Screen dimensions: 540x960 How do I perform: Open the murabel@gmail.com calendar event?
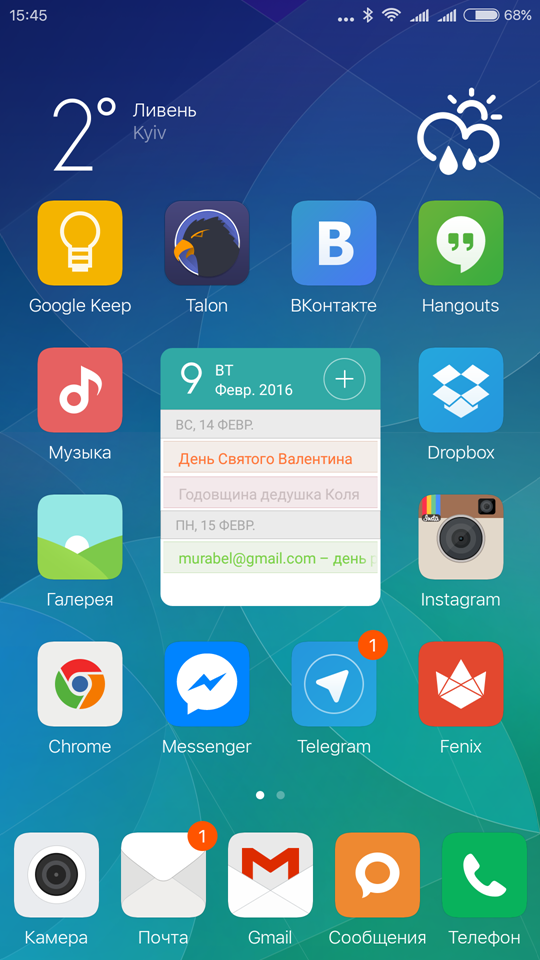tap(271, 558)
